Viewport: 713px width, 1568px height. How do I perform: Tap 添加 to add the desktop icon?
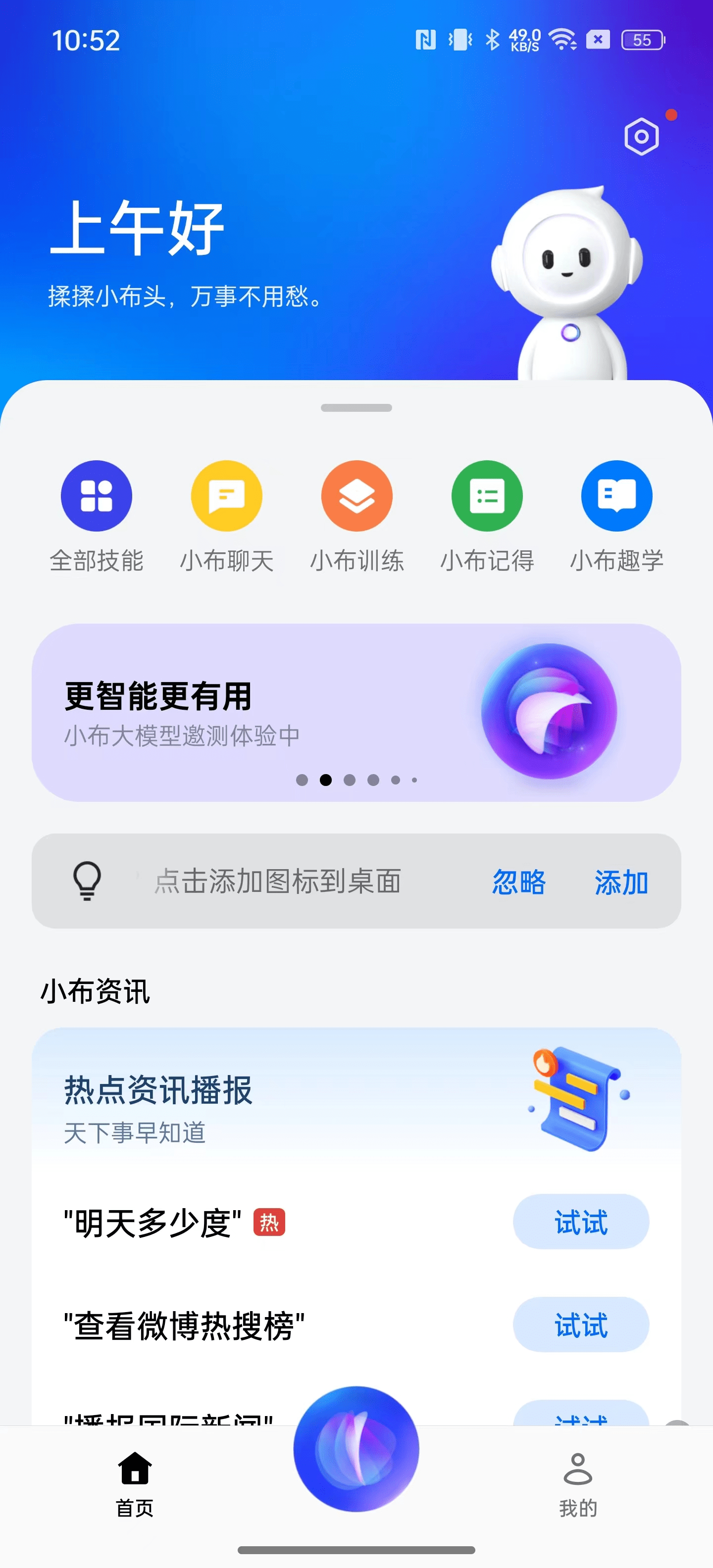point(621,882)
